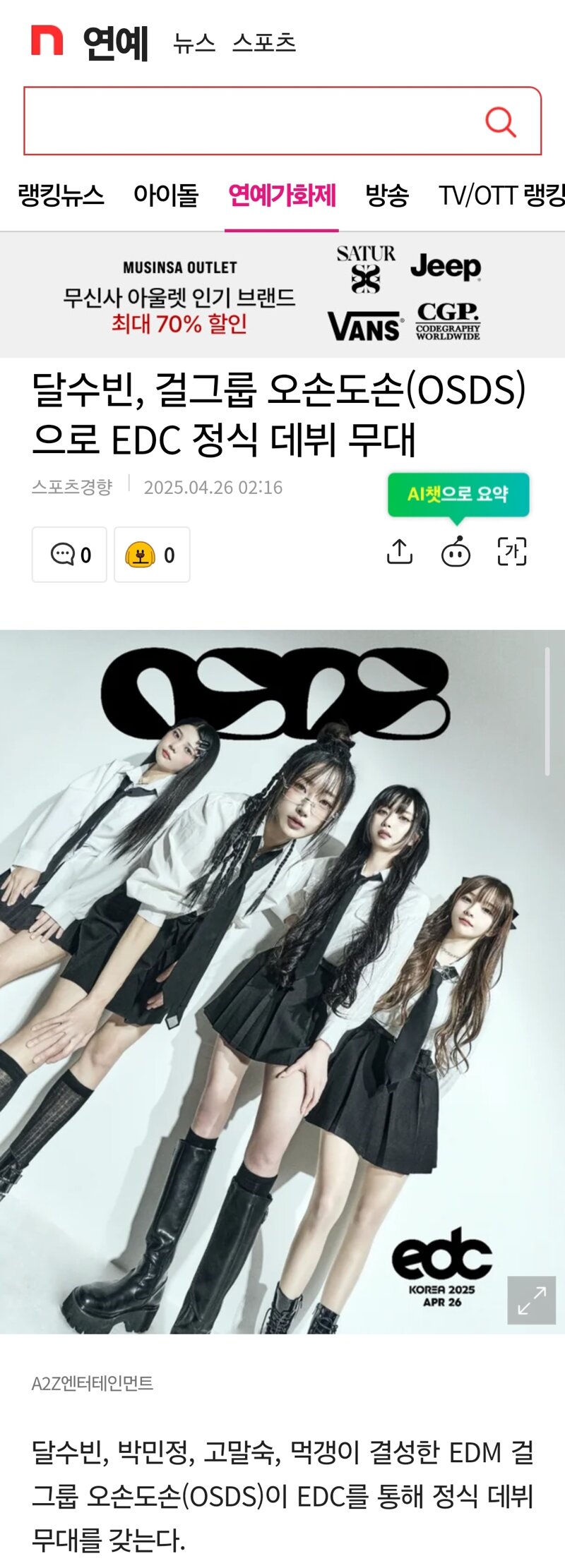This screenshot has width=565, height=1568.
Task: Expand the OSDS photo fullscreen
Action: tap(531, 1300)
